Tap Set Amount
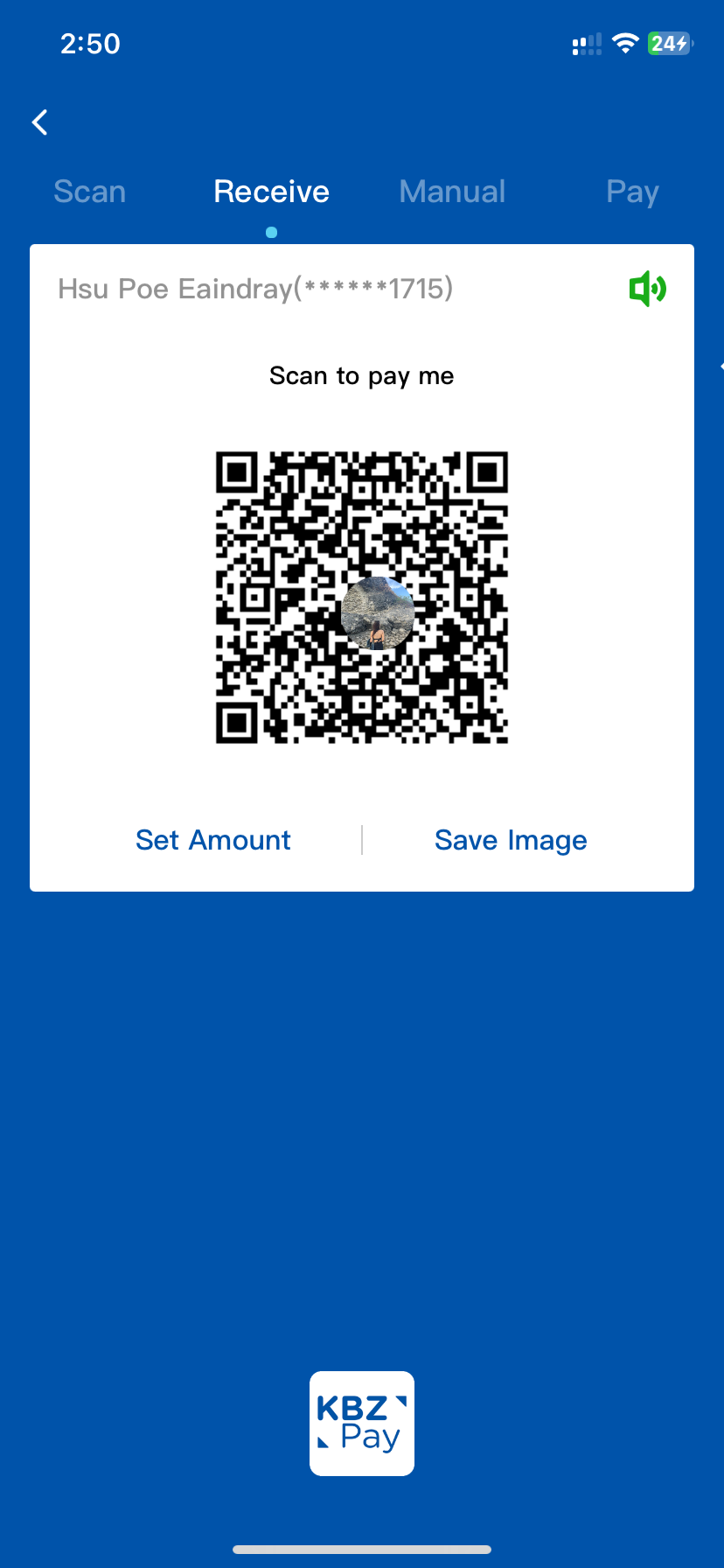 click(x=213, y=840)
